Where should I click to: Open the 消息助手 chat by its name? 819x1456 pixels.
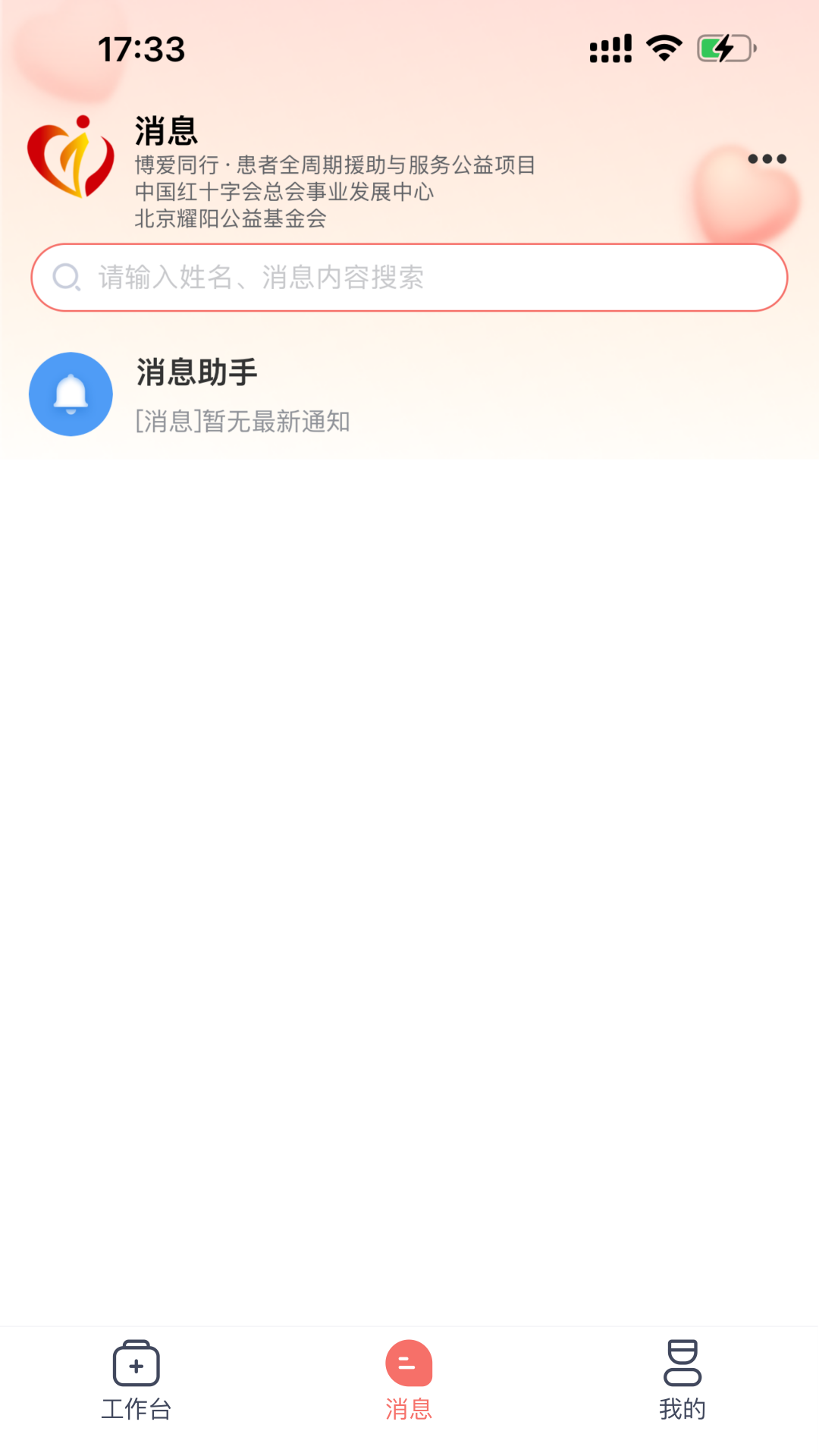(x=196, y=372)
